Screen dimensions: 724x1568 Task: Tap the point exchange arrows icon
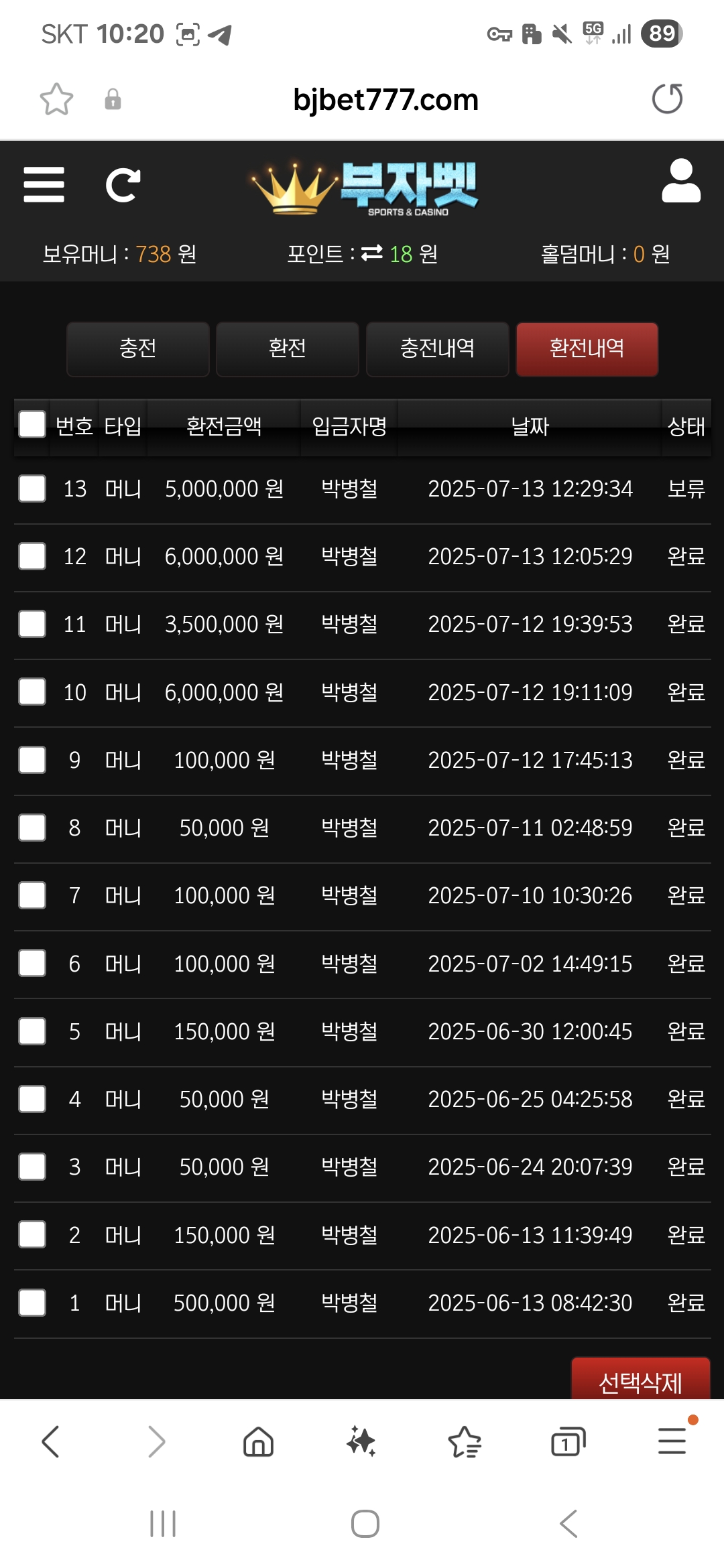[371, 253]
